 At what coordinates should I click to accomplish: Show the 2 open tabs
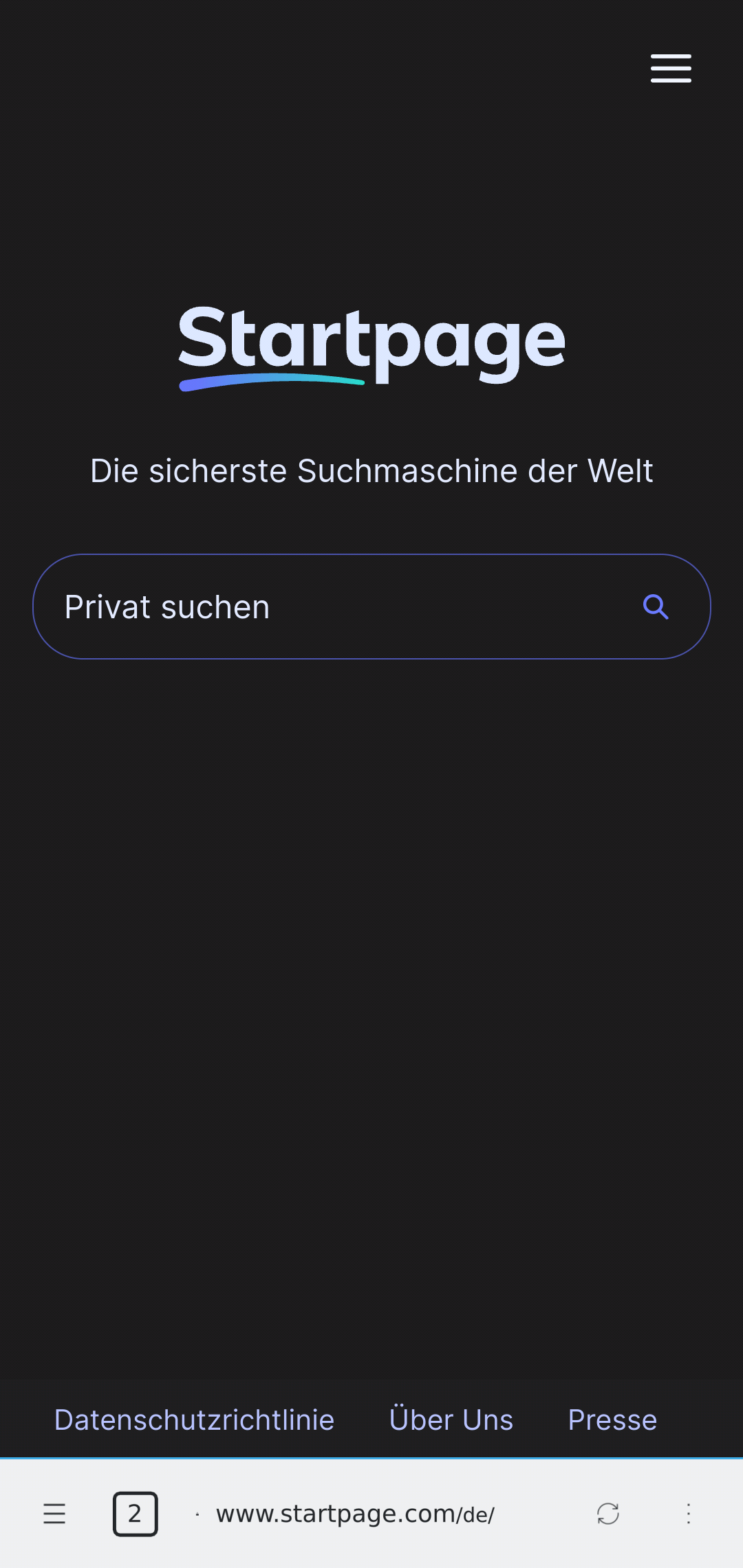coord(135,1514)
